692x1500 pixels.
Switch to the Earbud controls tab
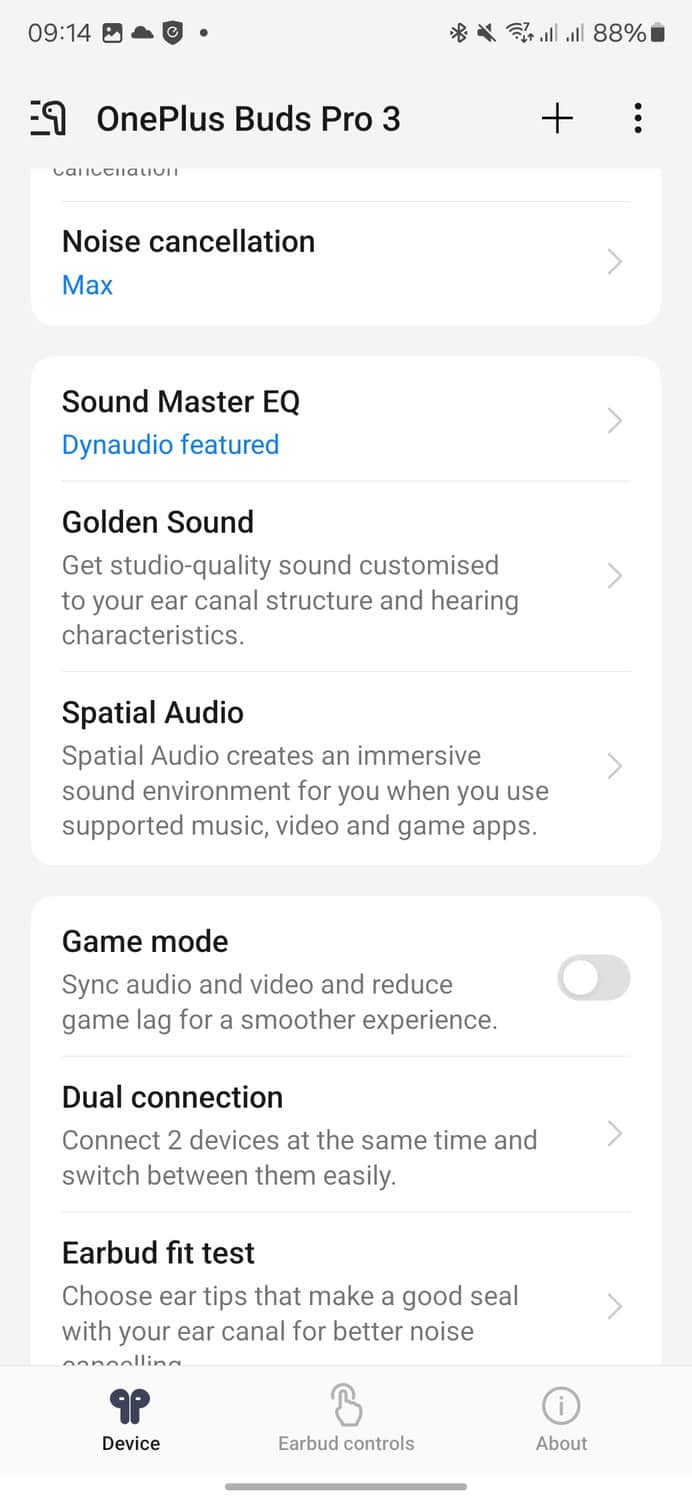(346, 1419)
